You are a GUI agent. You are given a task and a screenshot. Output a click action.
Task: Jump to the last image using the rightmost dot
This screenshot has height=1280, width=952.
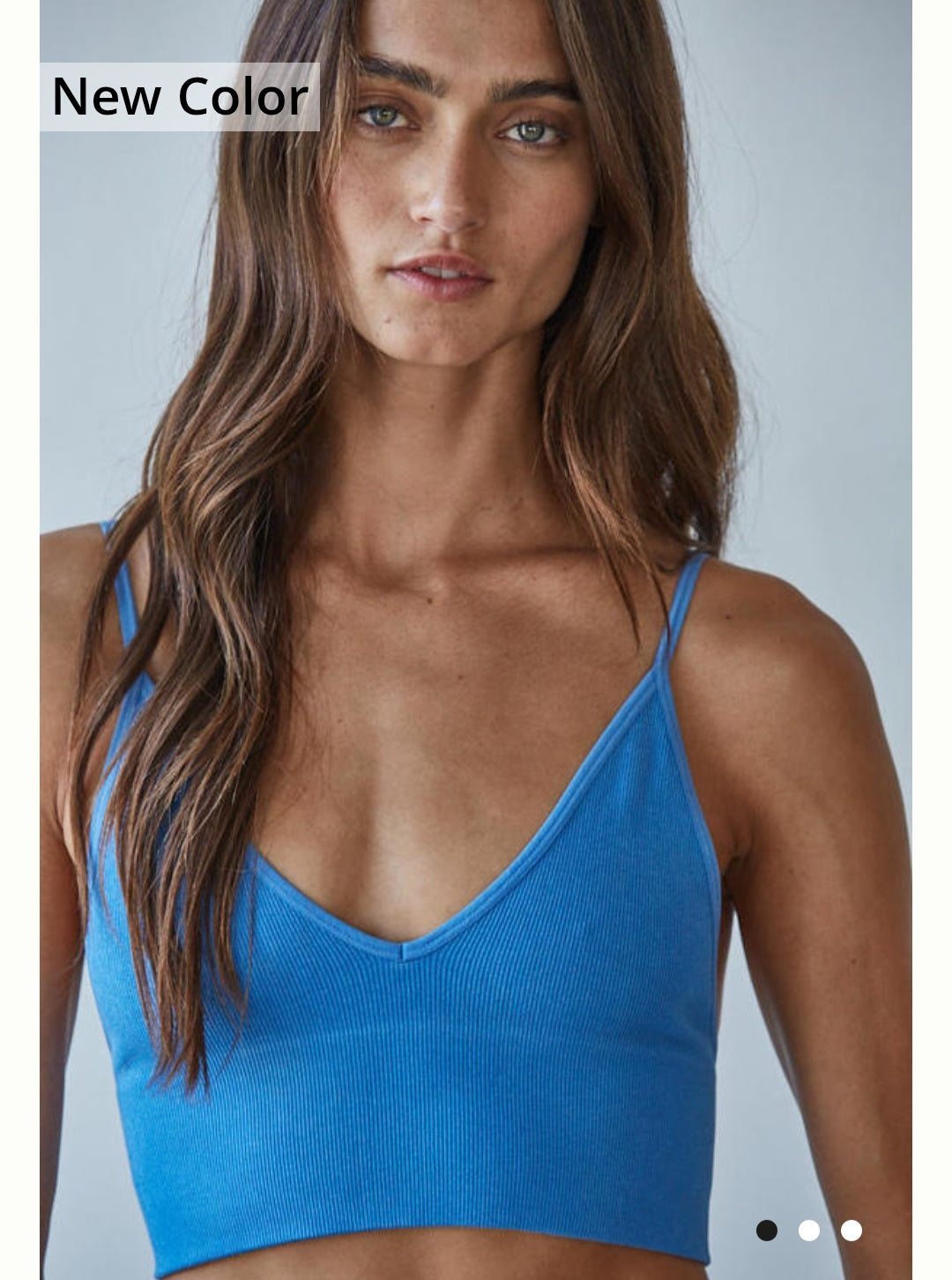851,1230
